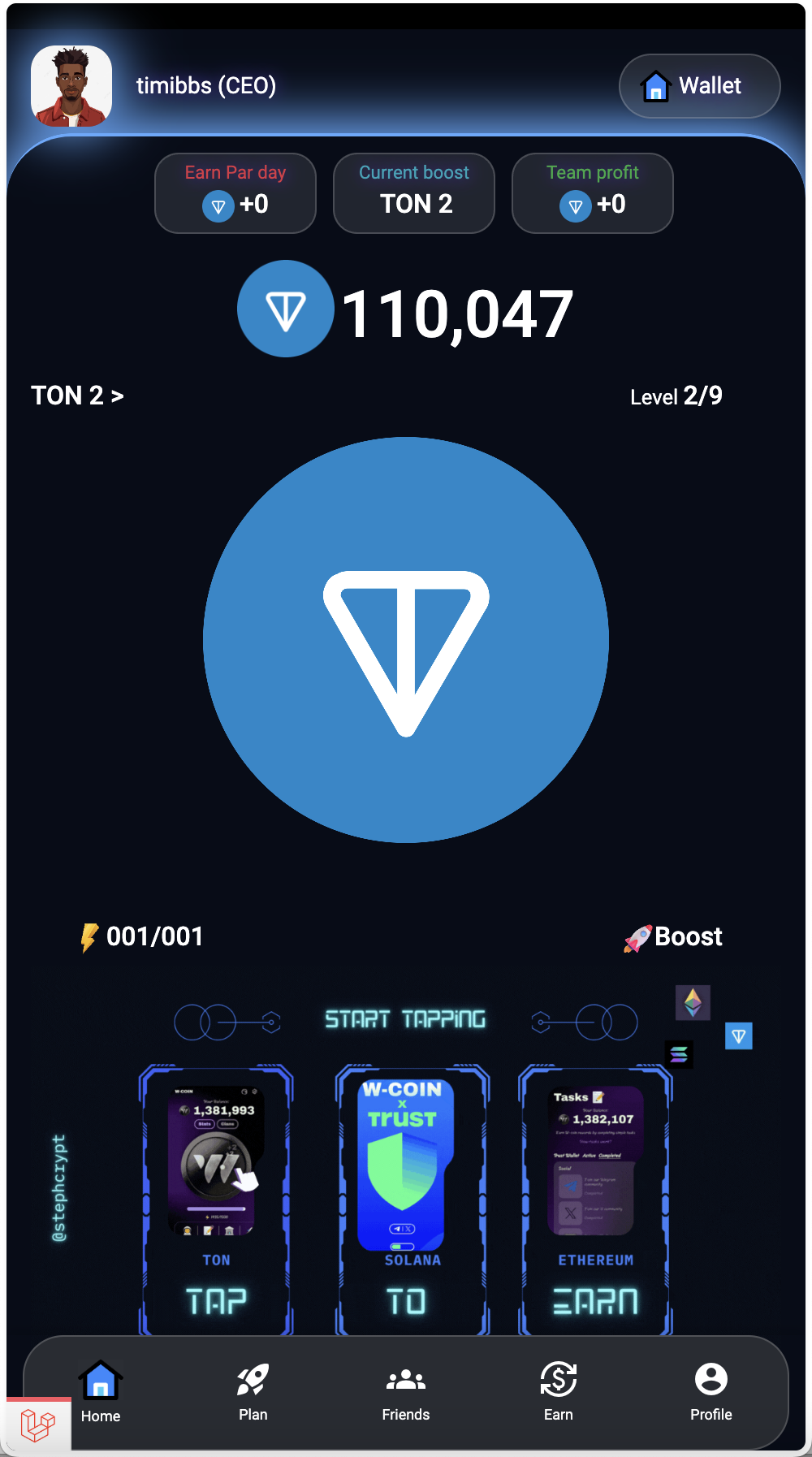Switch to the Earn tab
812x1457 pixels.
pos(558,1392)
